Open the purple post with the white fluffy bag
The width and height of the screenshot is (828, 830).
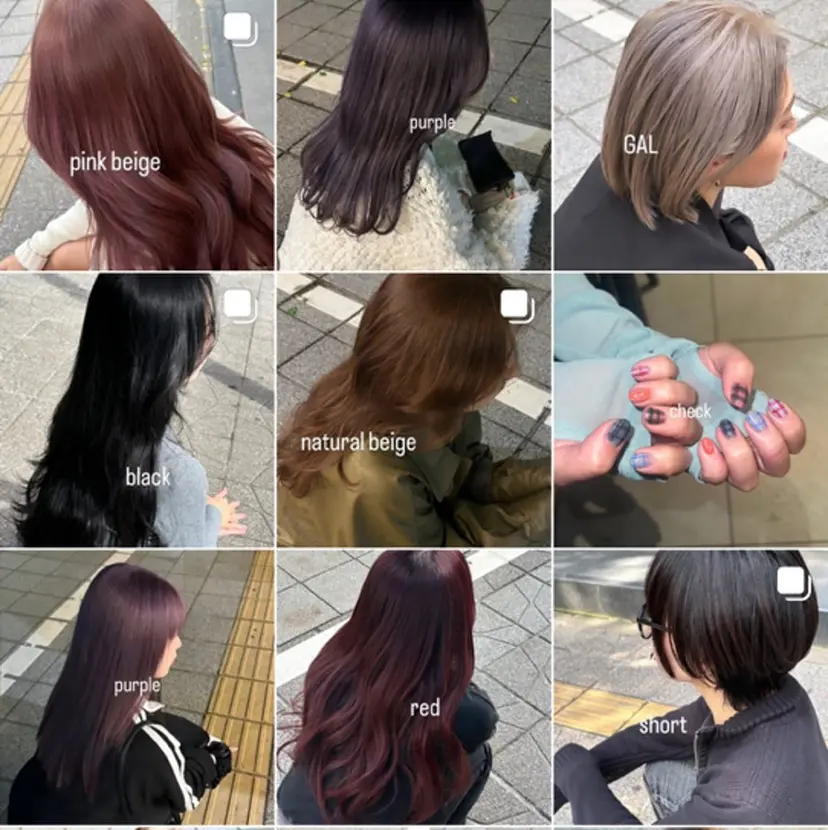tap(413, 135)
